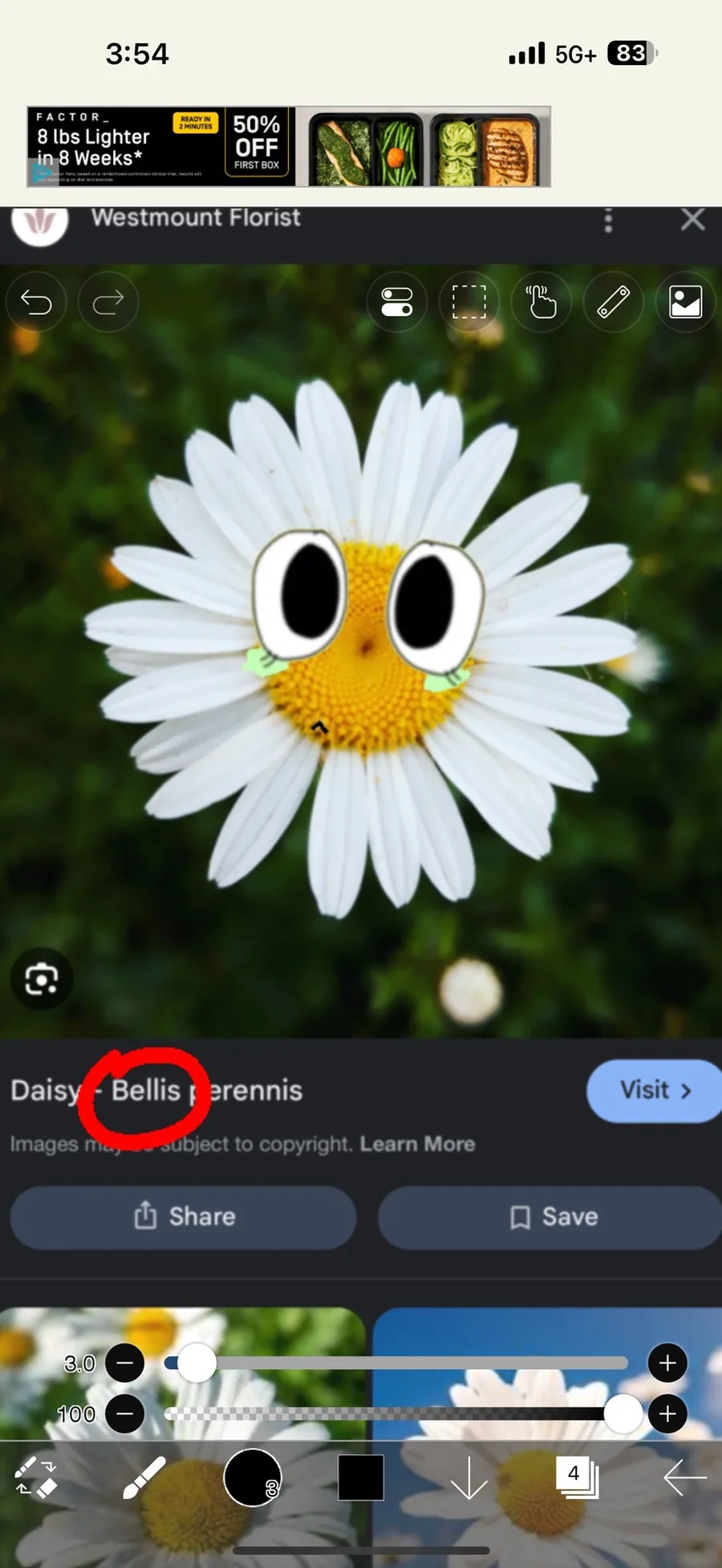Viewport: 722px width, 1568px height.
Task: Open brush settings via black circle
Action: click(x=252, y=1477)
